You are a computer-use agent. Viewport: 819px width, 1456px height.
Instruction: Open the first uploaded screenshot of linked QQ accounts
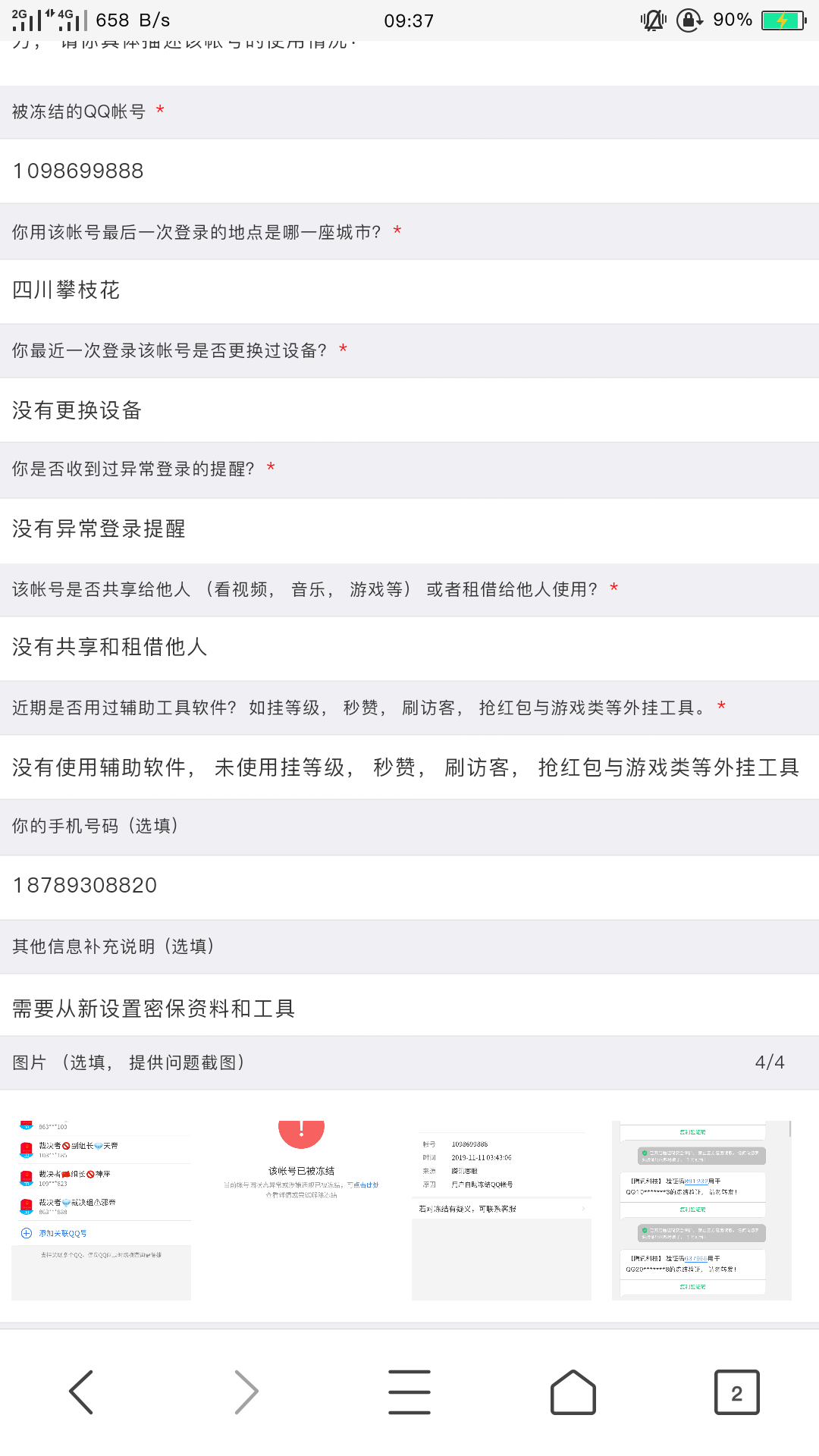click(101, 1210)
